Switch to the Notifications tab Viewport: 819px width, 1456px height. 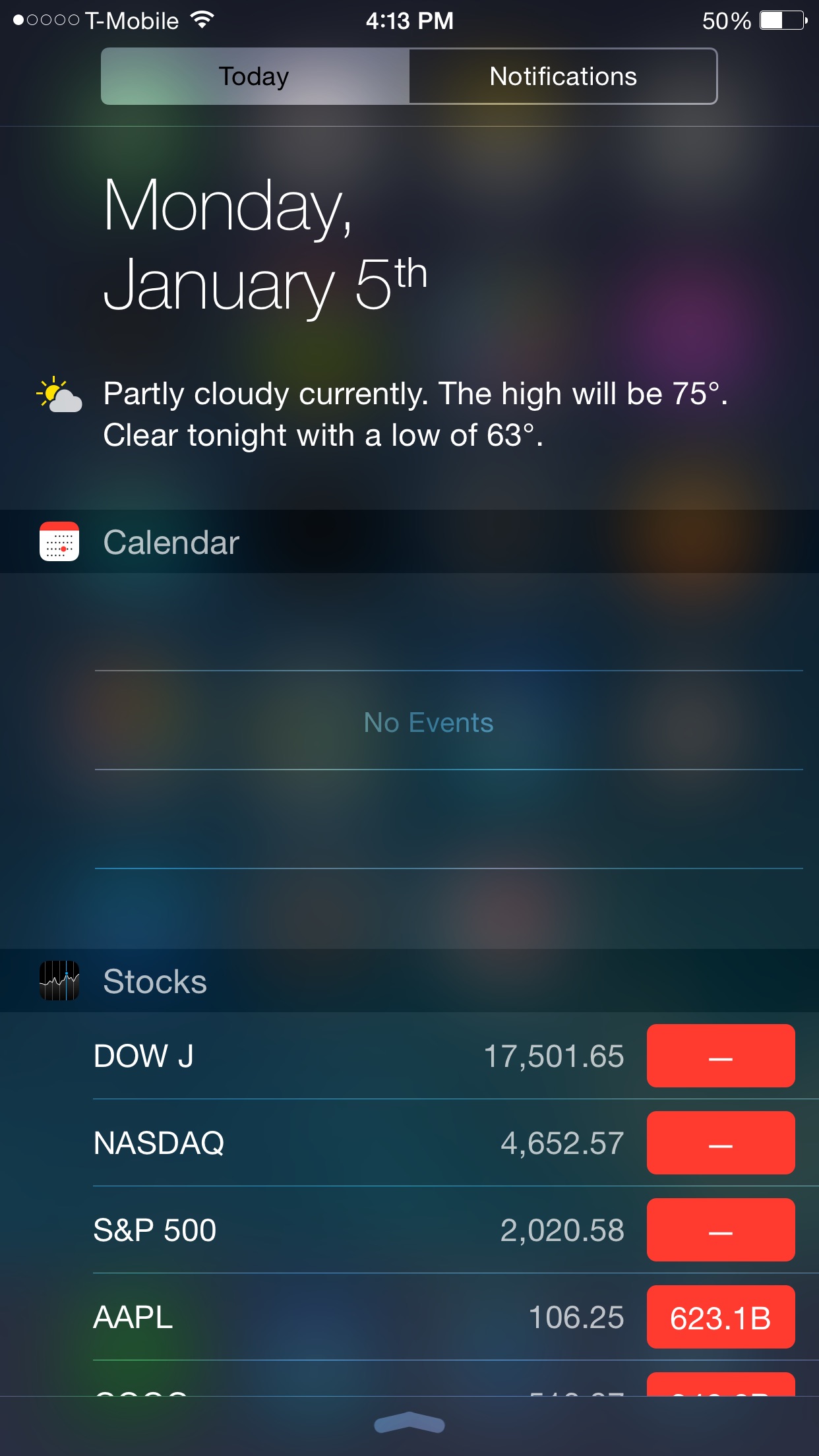pos(562,76)
